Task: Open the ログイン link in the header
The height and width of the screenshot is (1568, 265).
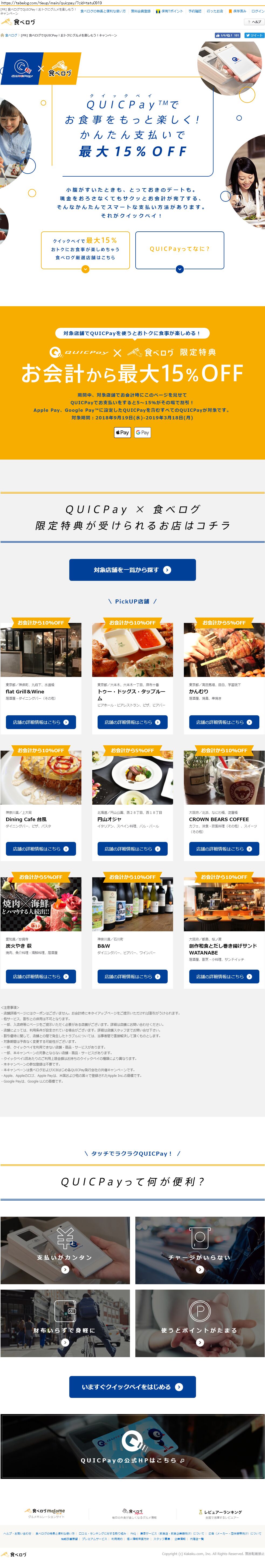Action: pos(258,11)
